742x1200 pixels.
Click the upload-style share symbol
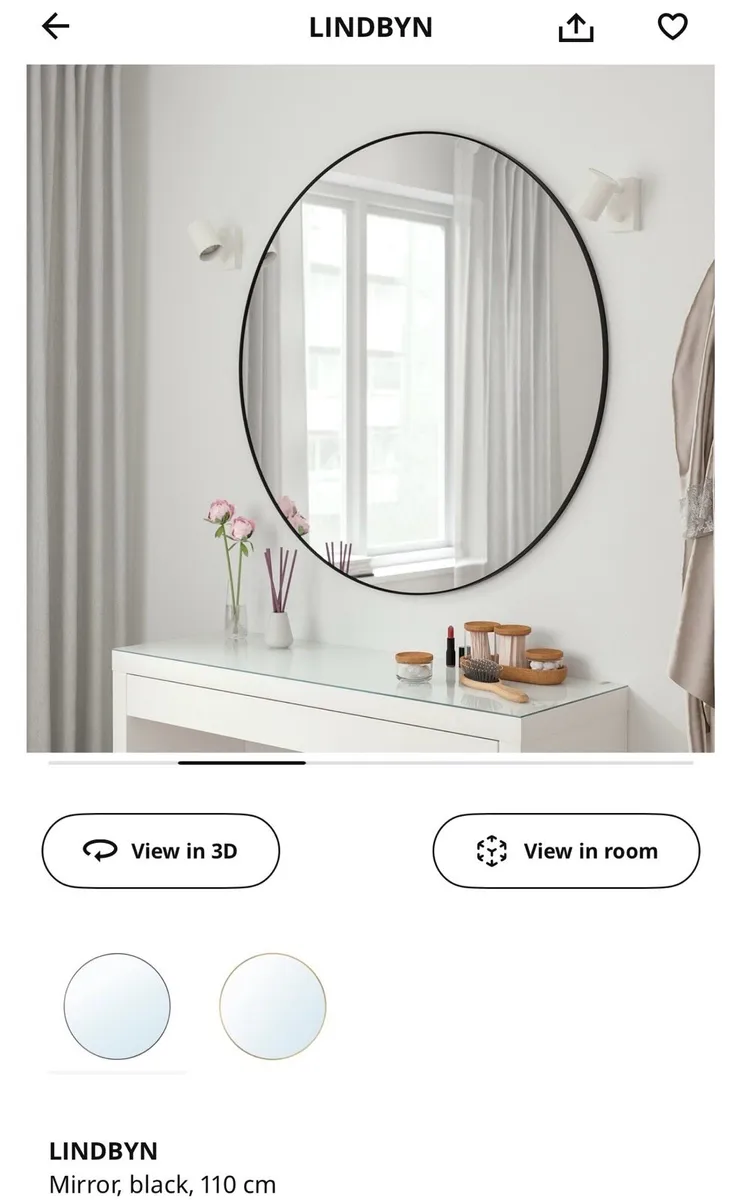click(575, 28)
